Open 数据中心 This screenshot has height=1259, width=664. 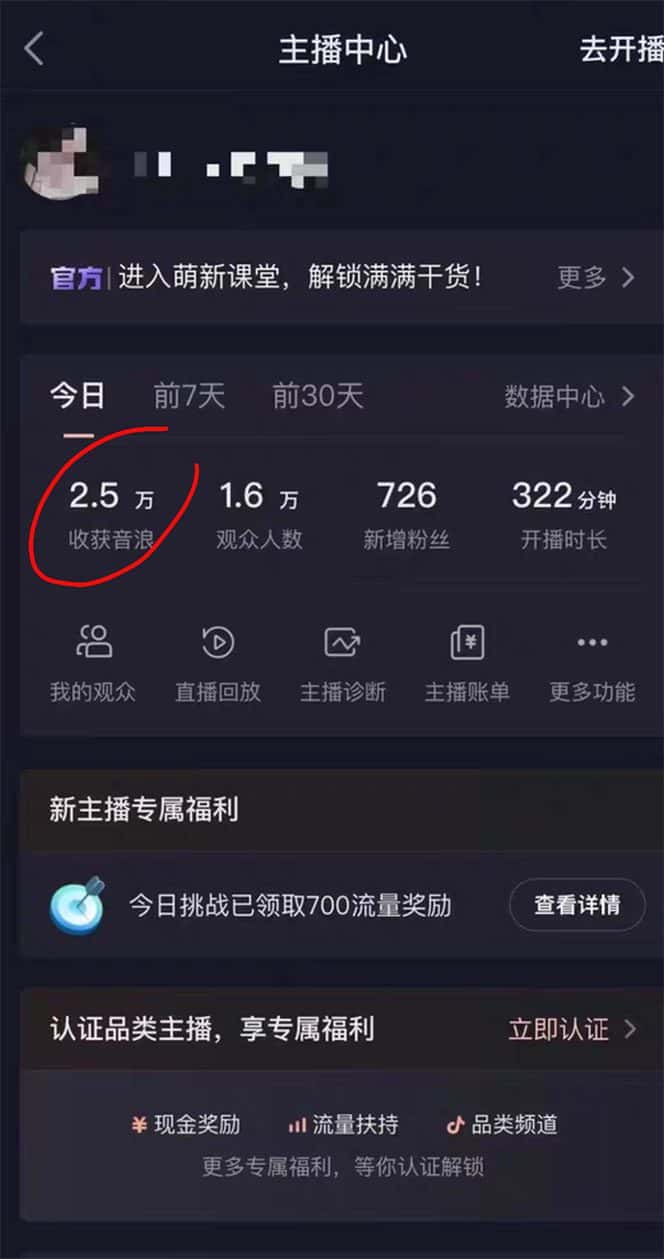tap(568, 397)
